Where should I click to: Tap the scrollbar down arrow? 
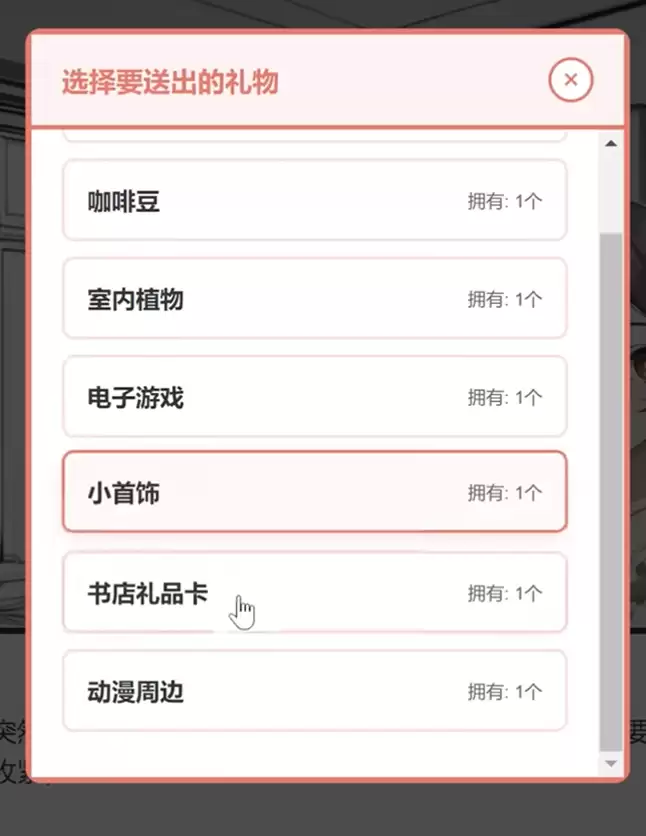click(x=611, y=763)
